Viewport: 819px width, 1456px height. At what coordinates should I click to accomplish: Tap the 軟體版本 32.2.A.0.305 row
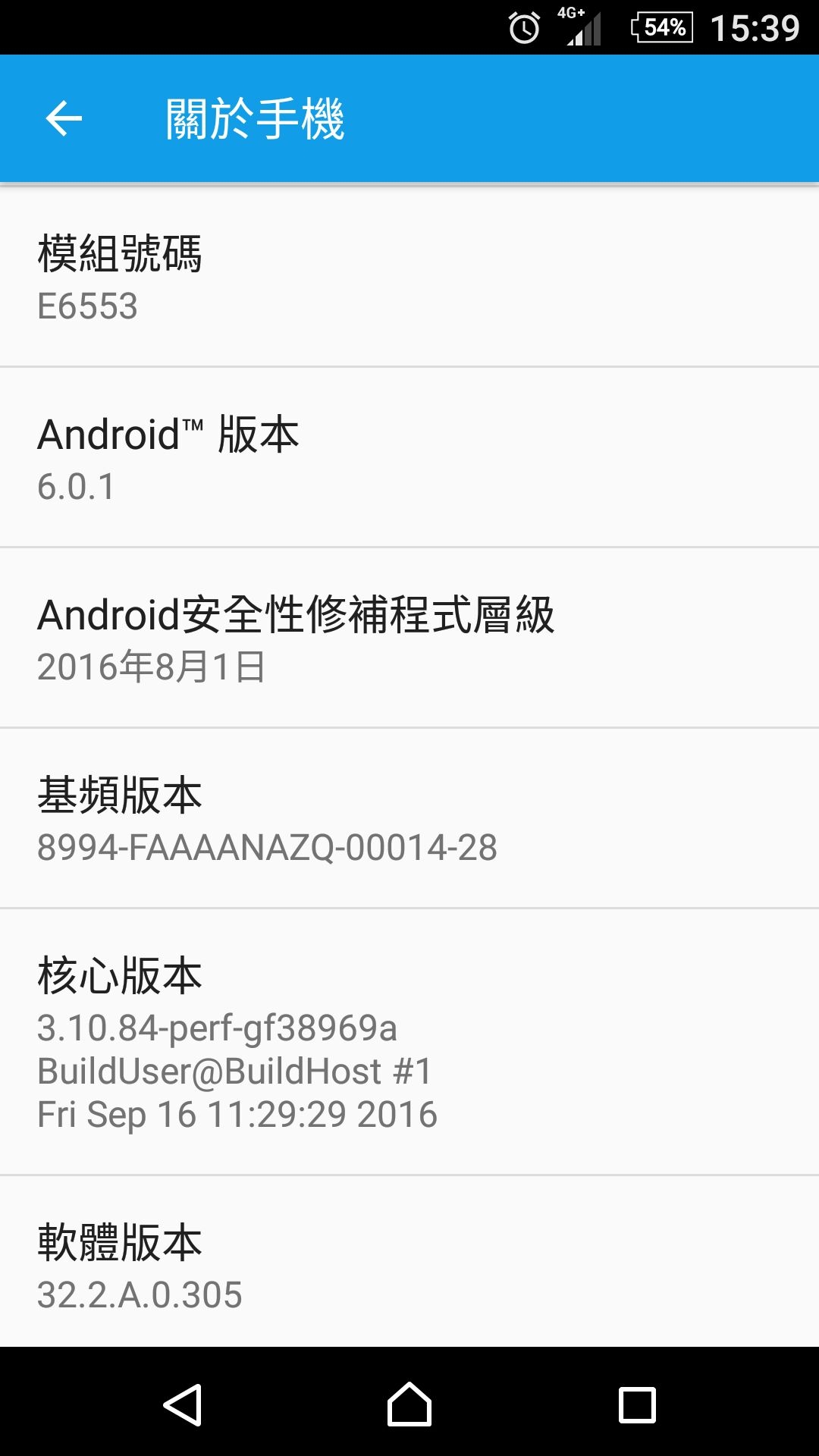tap(409, 1263)
